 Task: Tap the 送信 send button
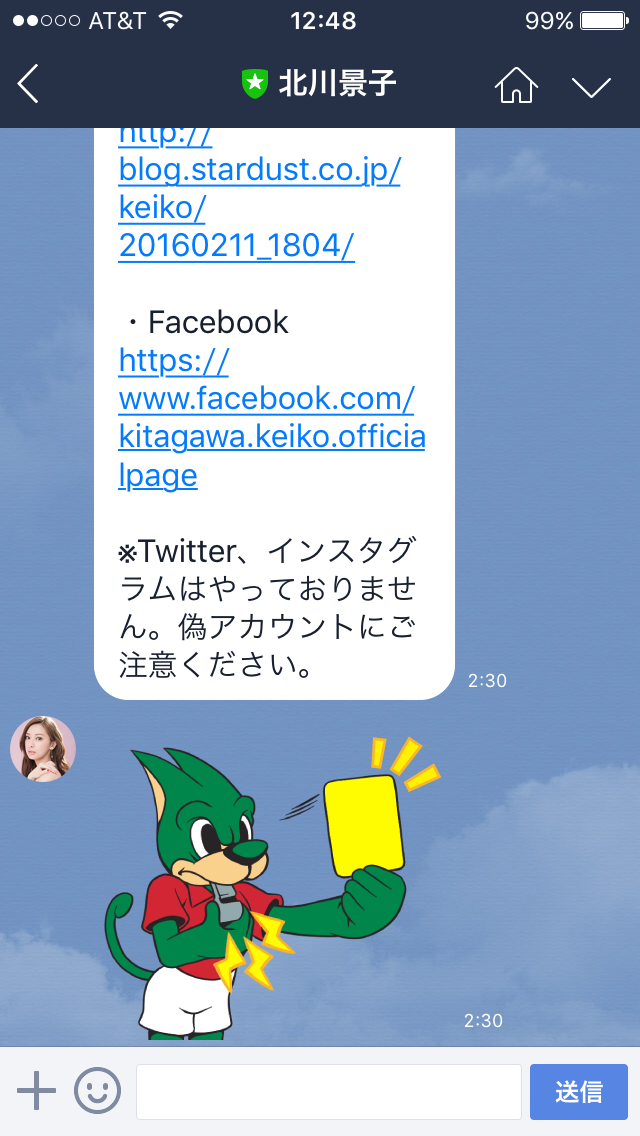click(x=578, y=1091)
